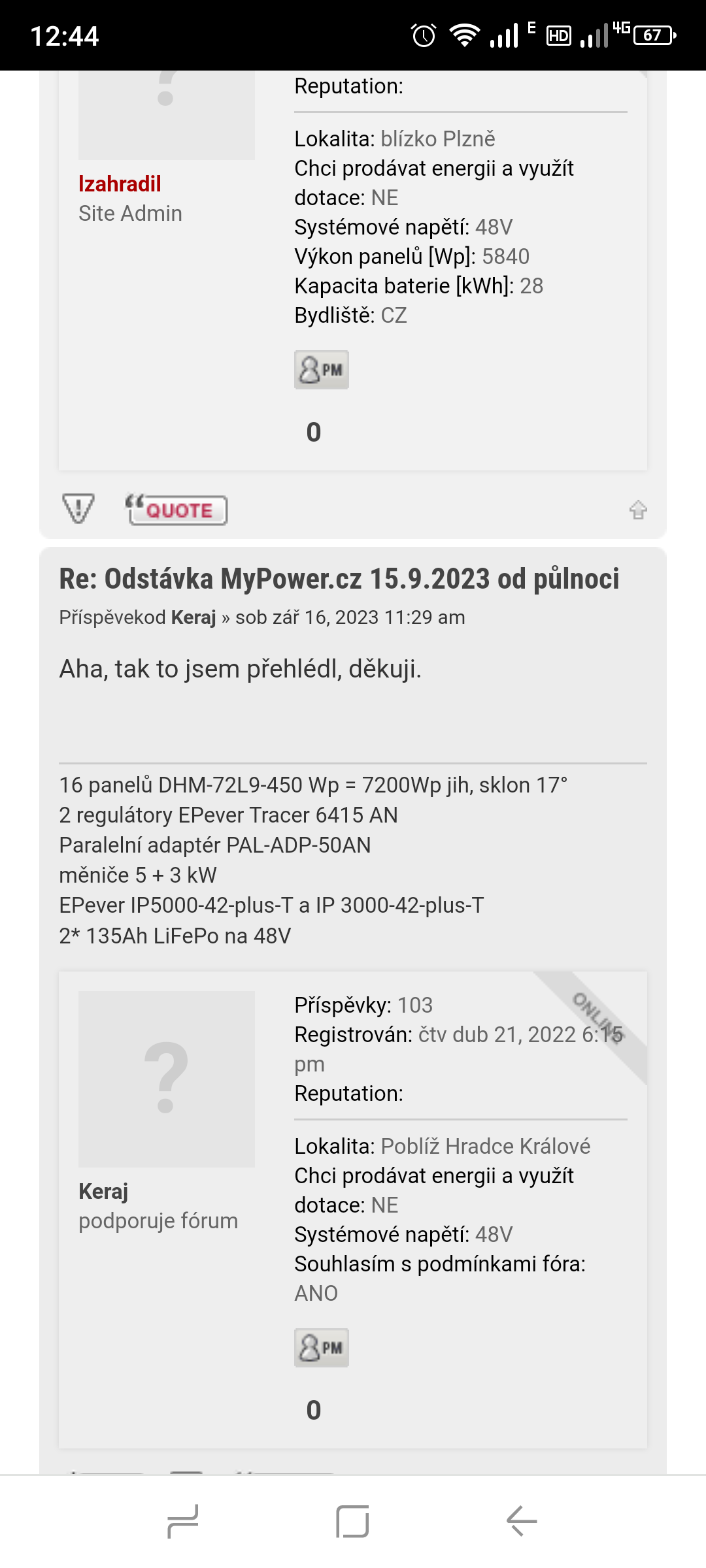
Task: Open Keraj's profile under the avatar
Action: (103, 1192)
